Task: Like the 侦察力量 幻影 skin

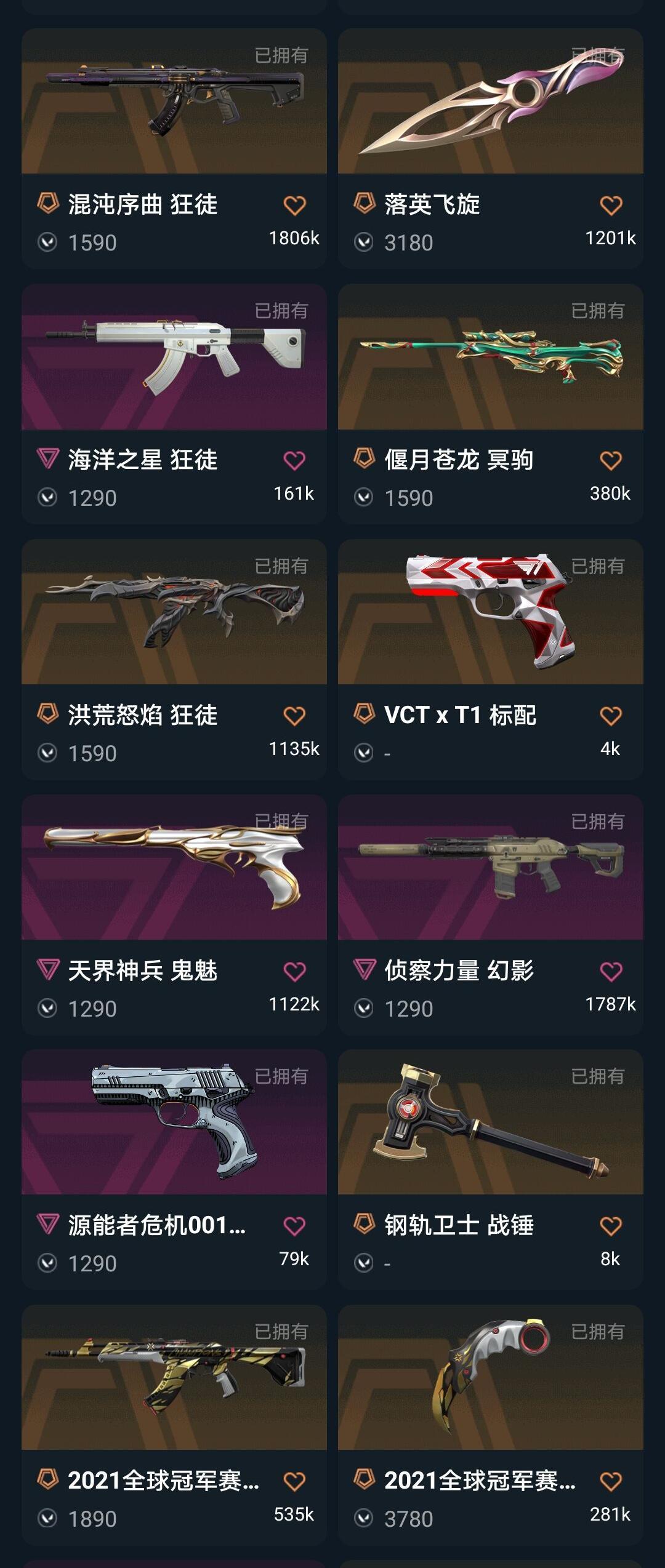Action: click(x=611, y=972)
